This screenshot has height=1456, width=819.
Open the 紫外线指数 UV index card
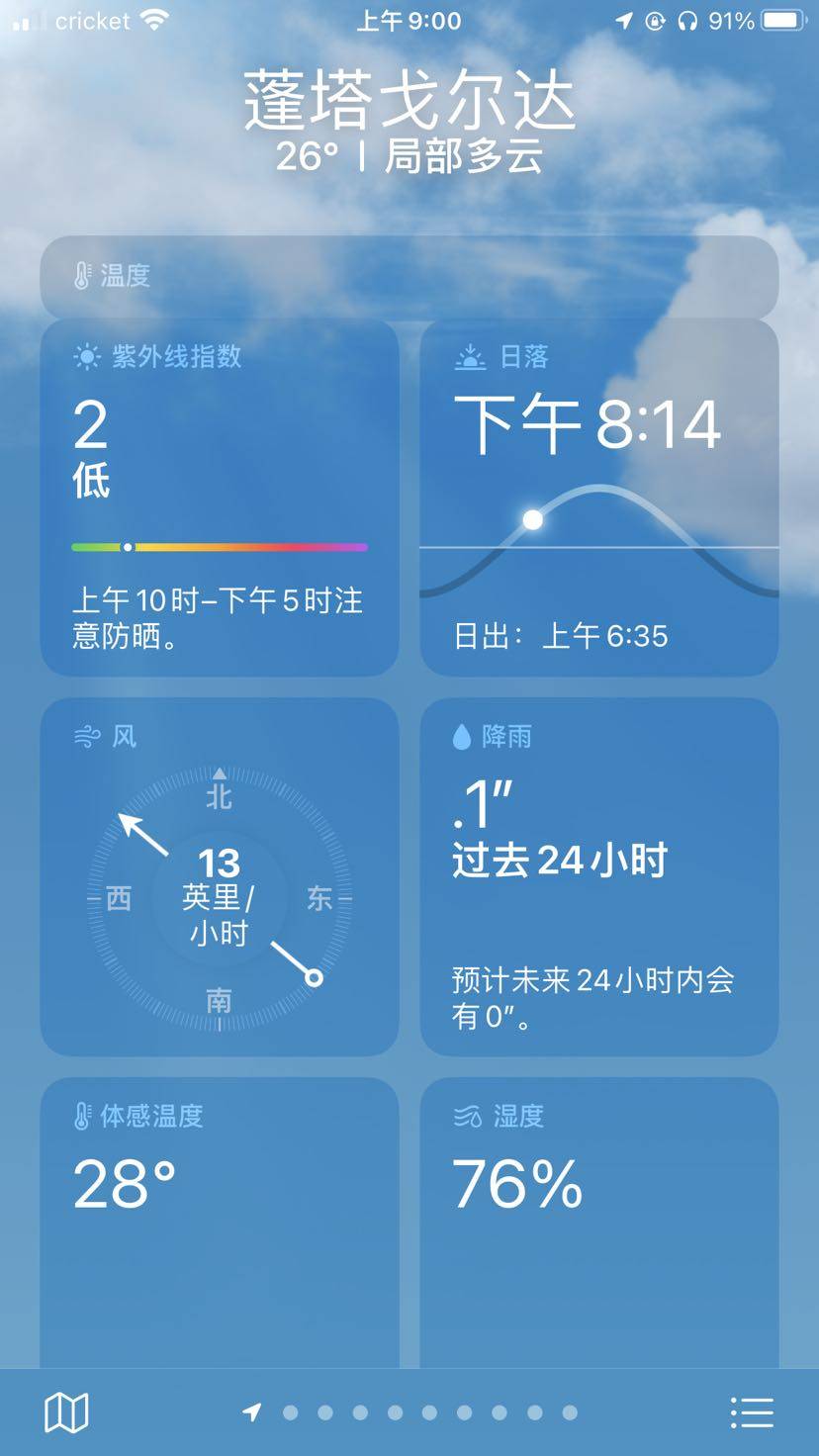coord(219,497)
